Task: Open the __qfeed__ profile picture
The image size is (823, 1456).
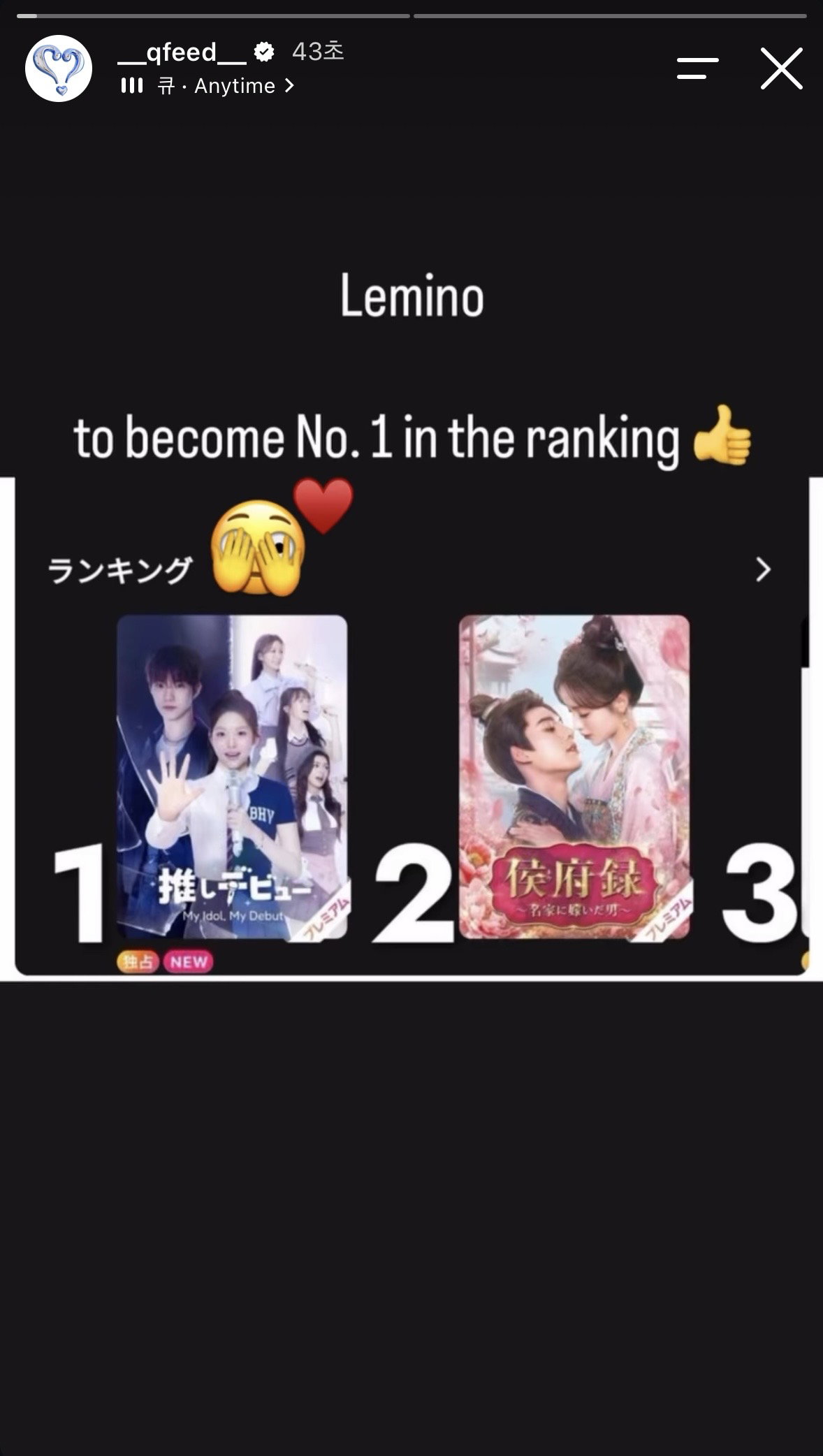Action: (59, 68)
